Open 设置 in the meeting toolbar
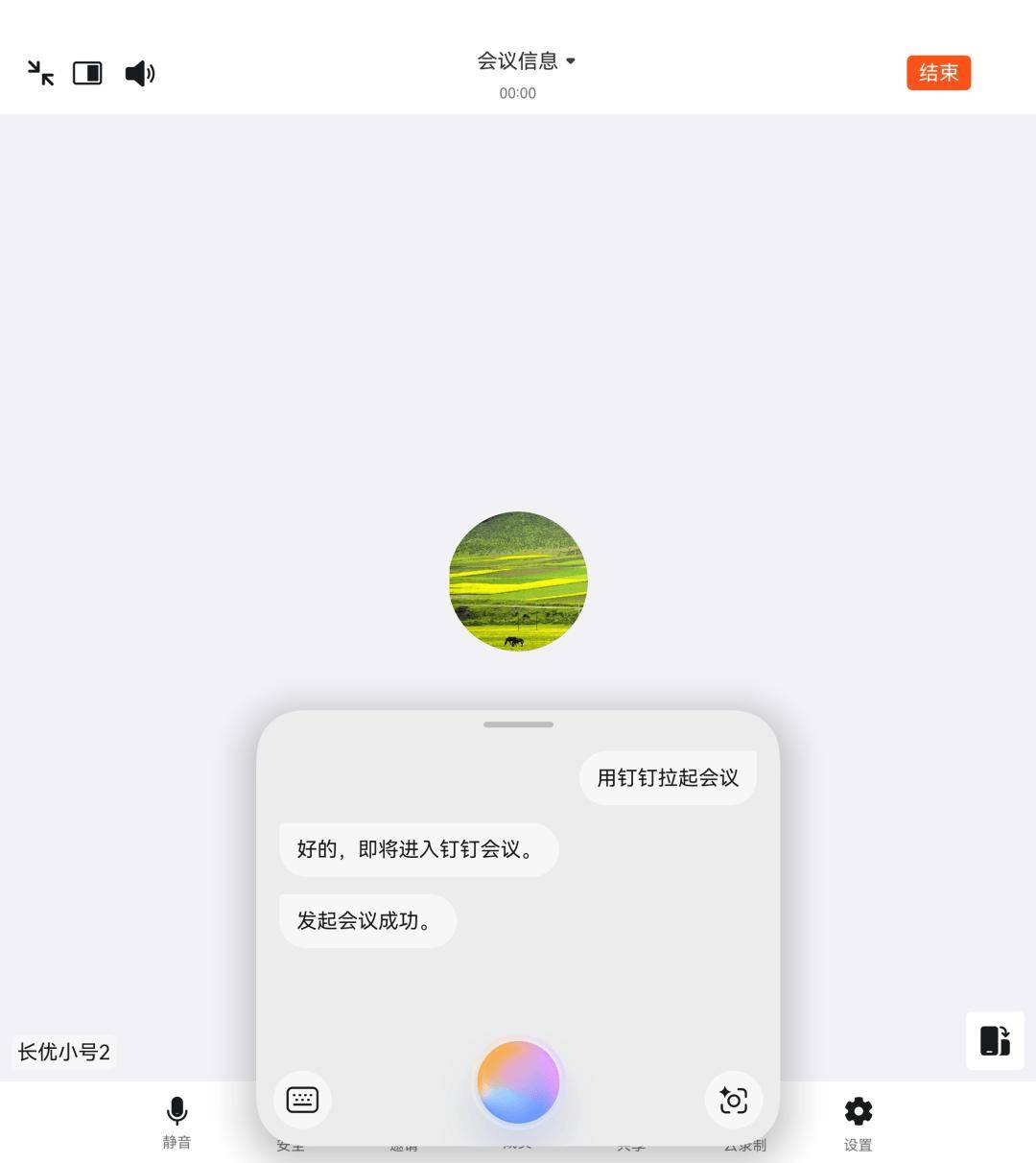This screenshot has width=1036, height=1163. coord(858,1121)
